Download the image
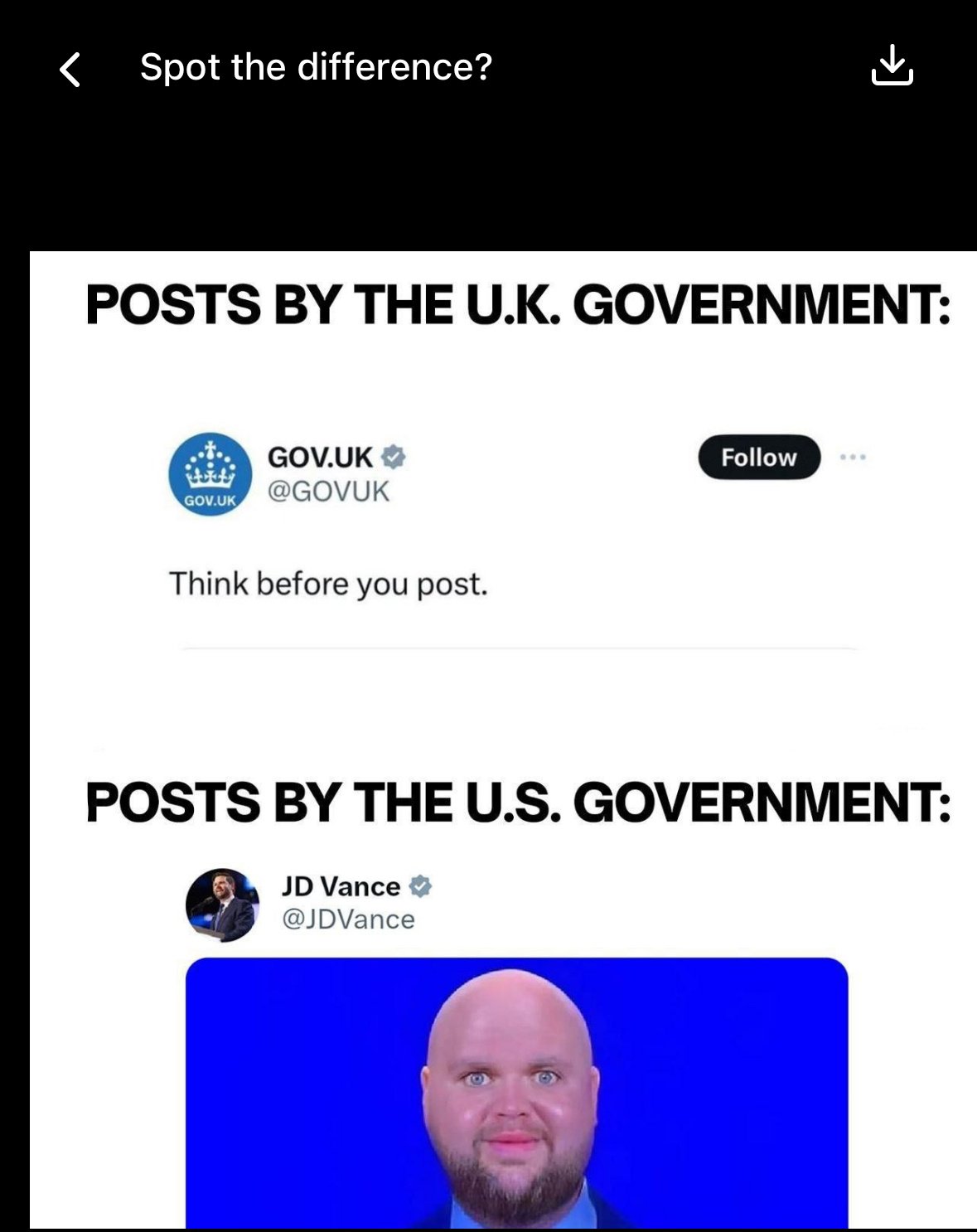Screen dimensions: 977x1232 [892, 65]
